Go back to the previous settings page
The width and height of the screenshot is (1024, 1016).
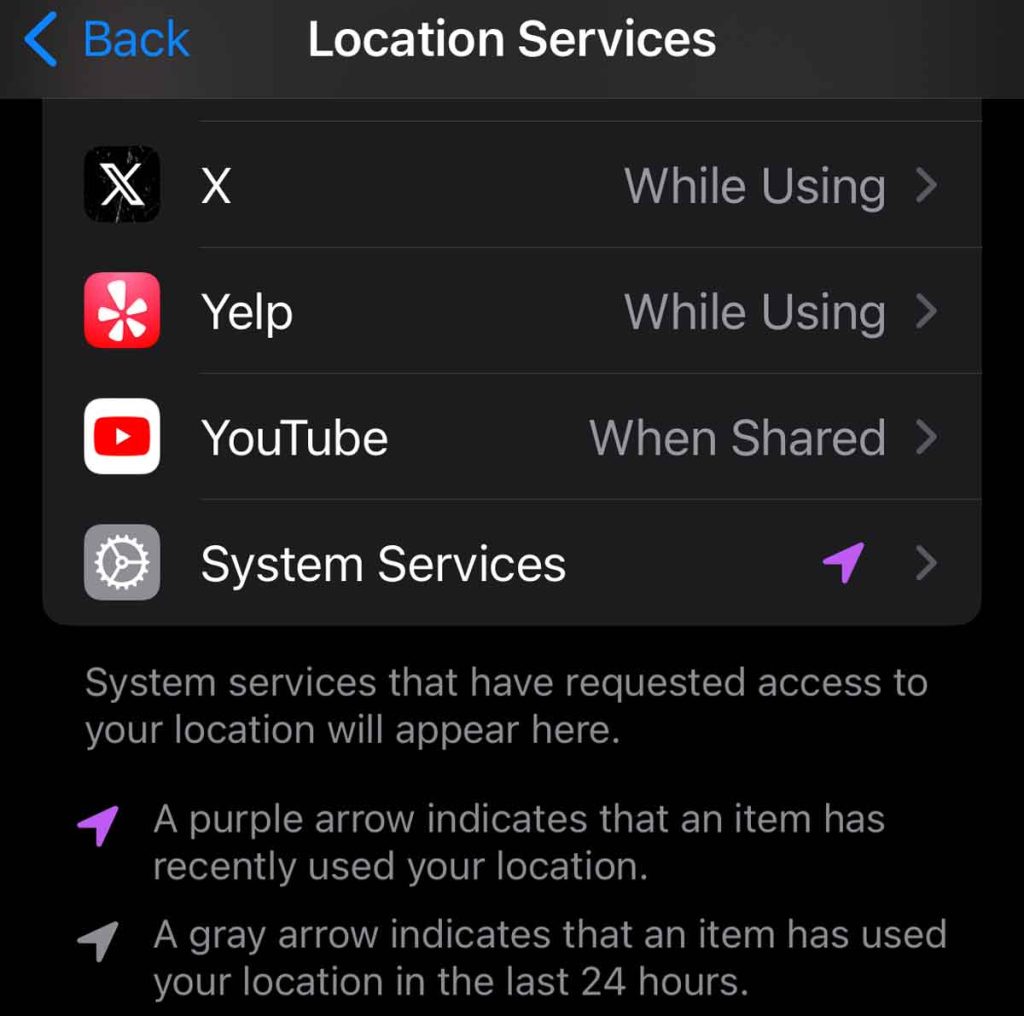point(107,40)
